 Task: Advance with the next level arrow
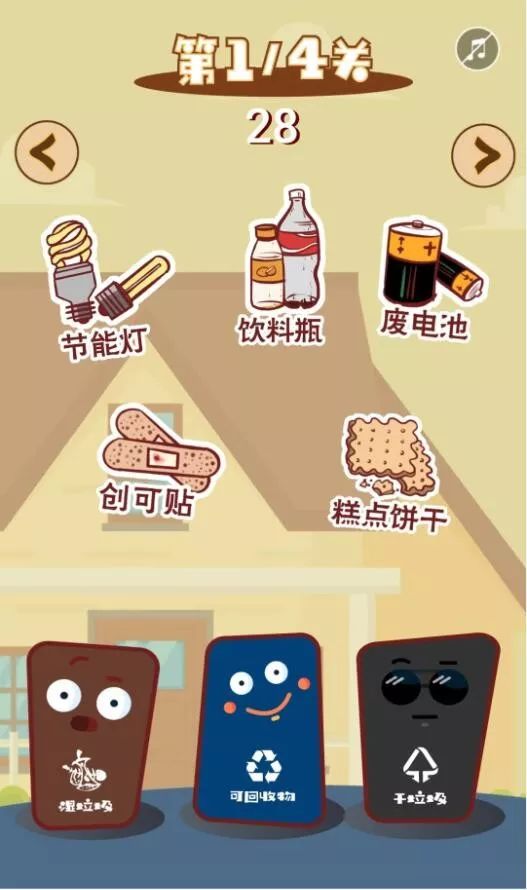(x=483, y=155)
